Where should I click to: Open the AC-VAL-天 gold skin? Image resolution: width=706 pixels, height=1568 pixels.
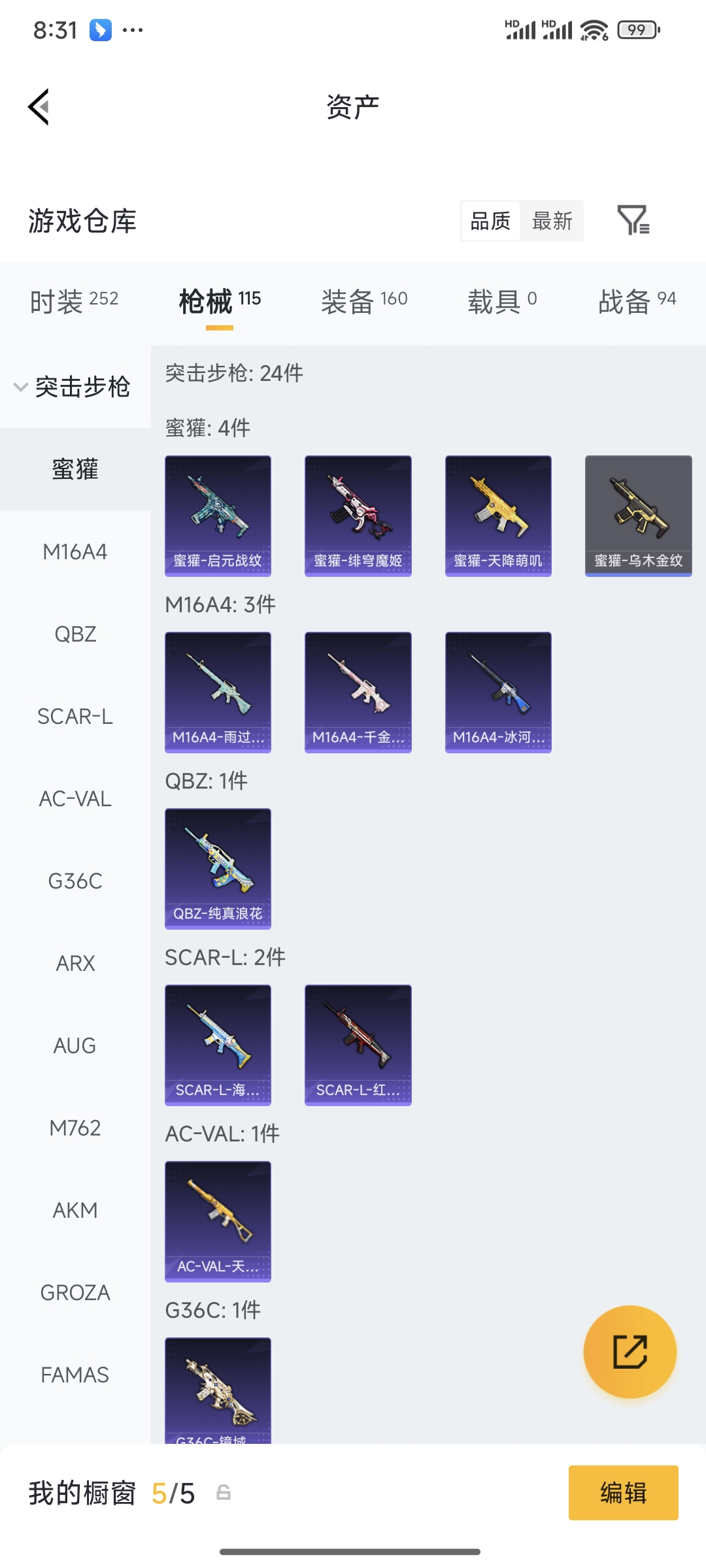[218, 1222]
